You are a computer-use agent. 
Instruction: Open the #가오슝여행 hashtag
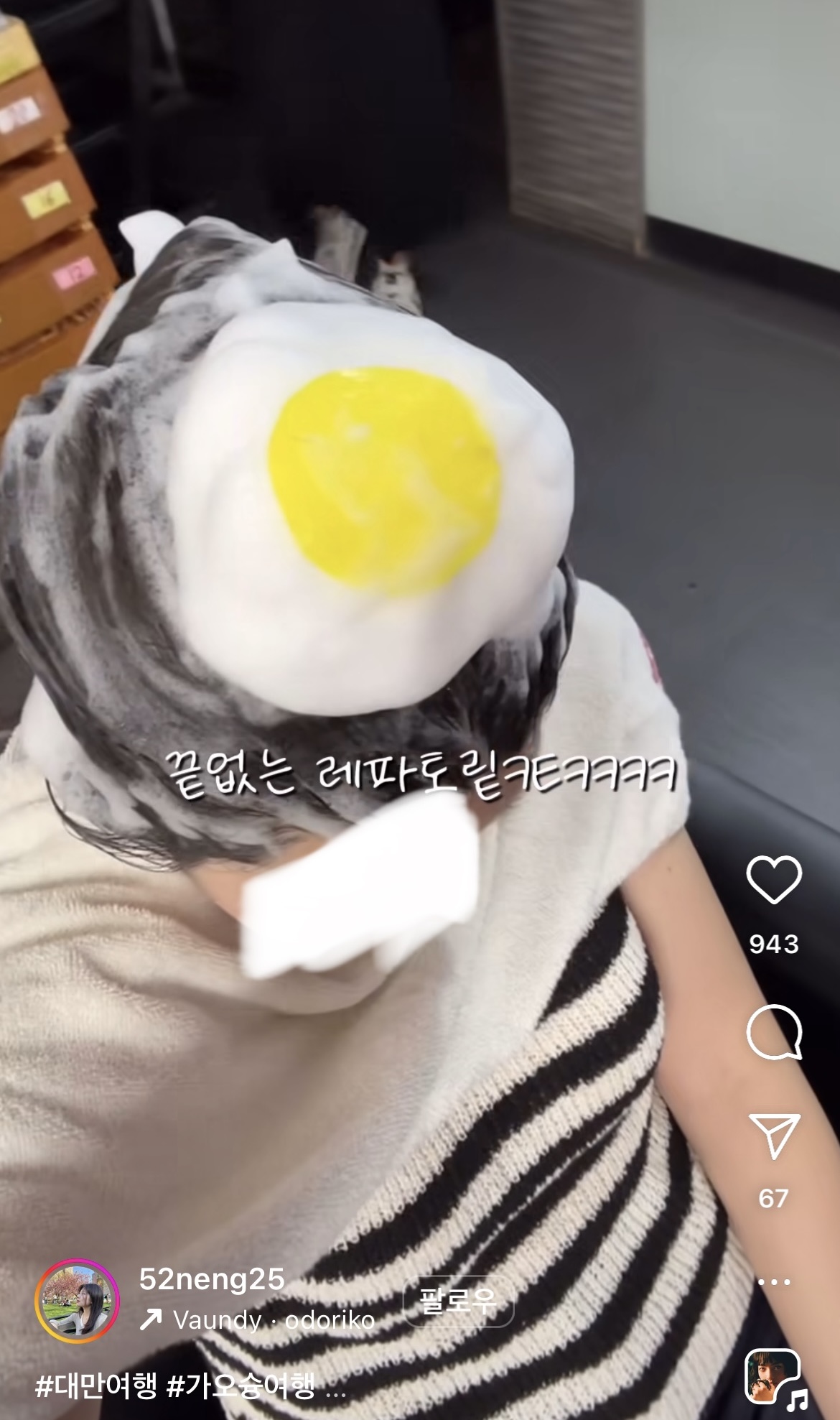241,1386
